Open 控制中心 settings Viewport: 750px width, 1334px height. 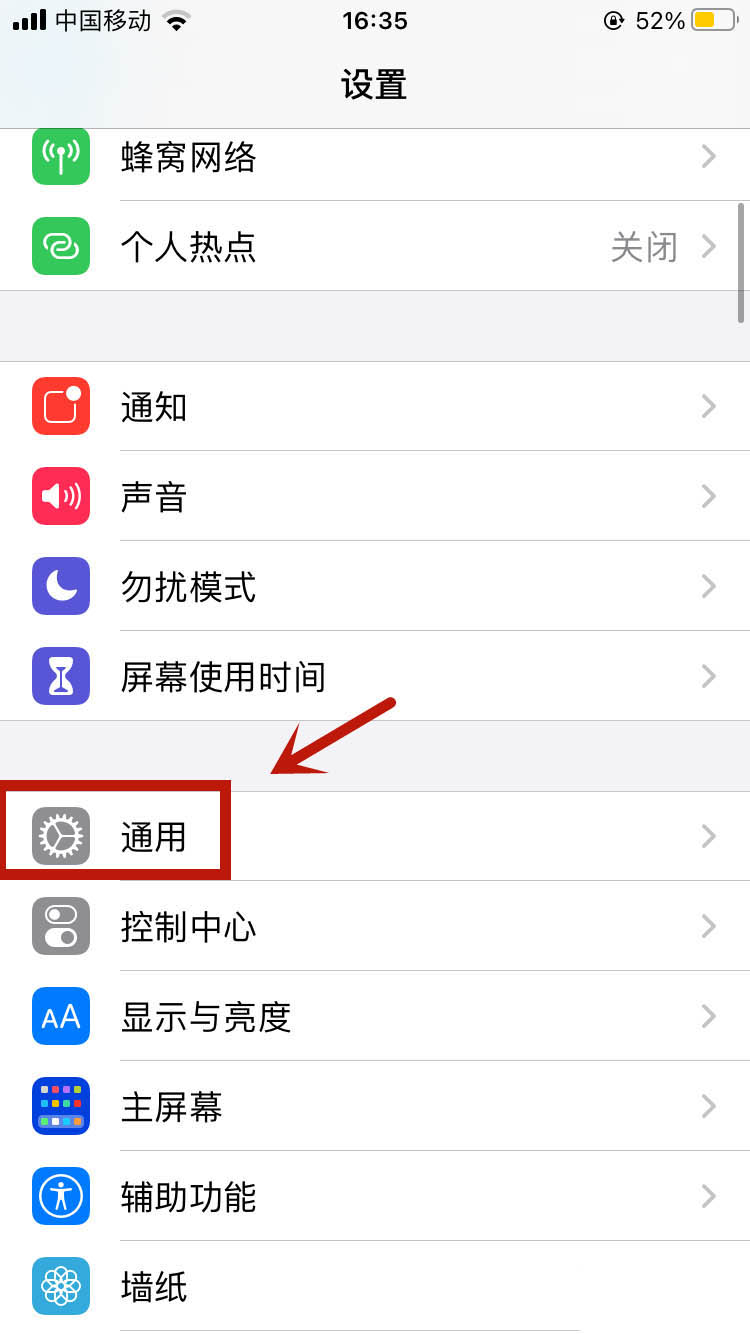tap(375, 926)
